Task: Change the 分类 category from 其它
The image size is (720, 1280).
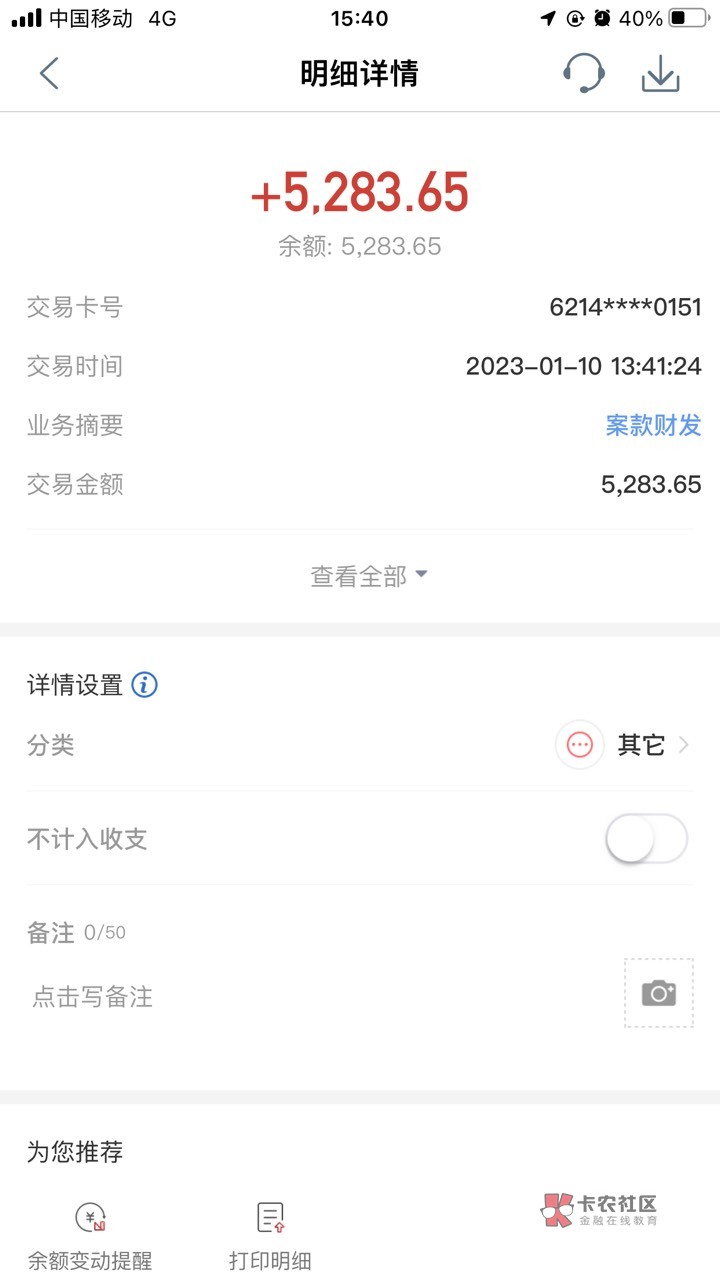Action: 623,745
